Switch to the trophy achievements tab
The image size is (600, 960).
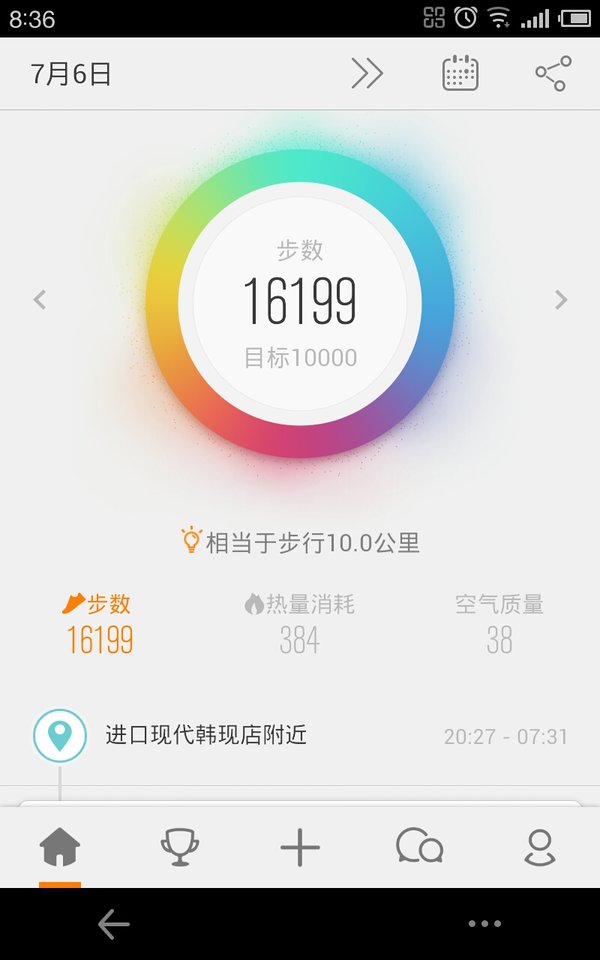click(180, 847)
